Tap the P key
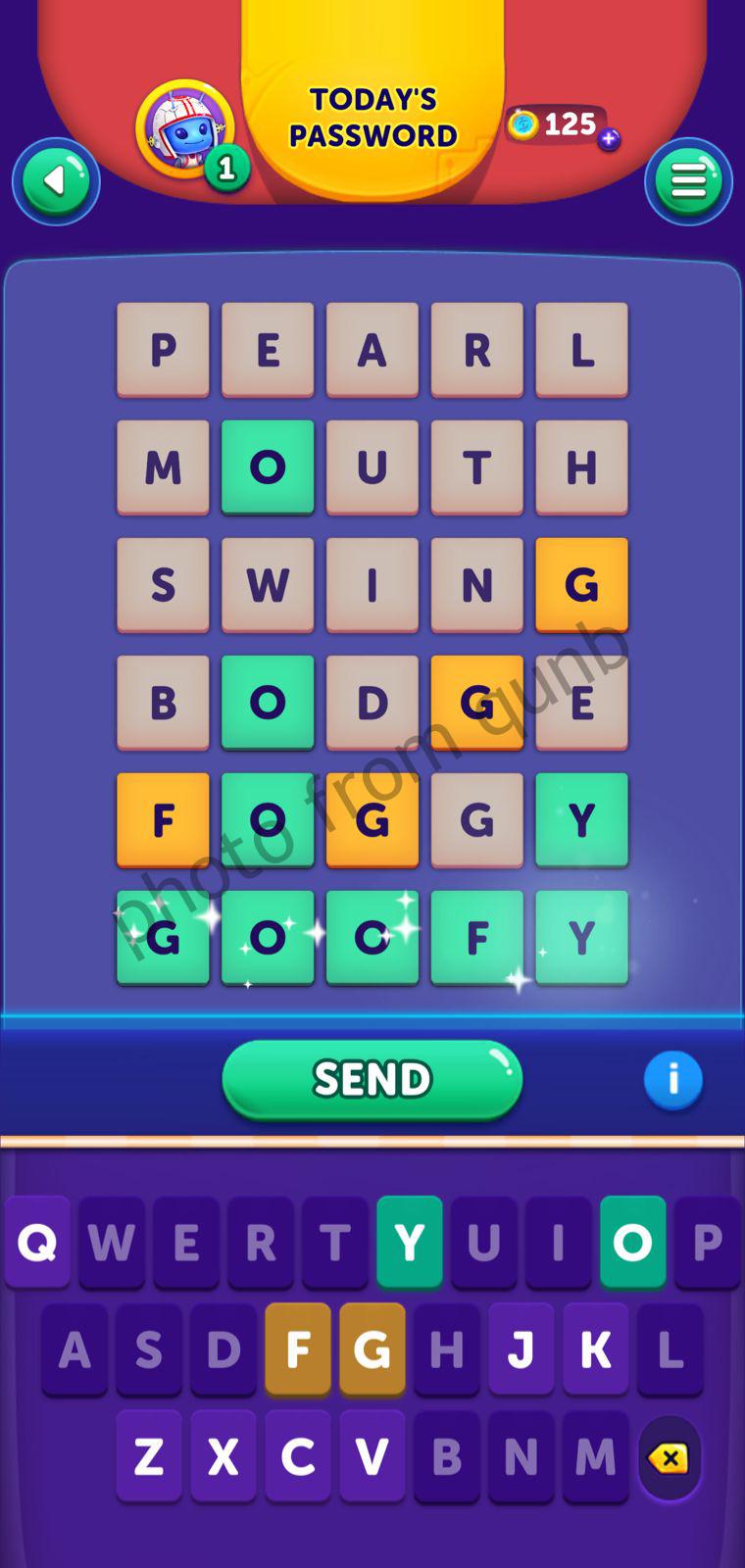The image size is (745, 1568). [x=707, y=1242]
